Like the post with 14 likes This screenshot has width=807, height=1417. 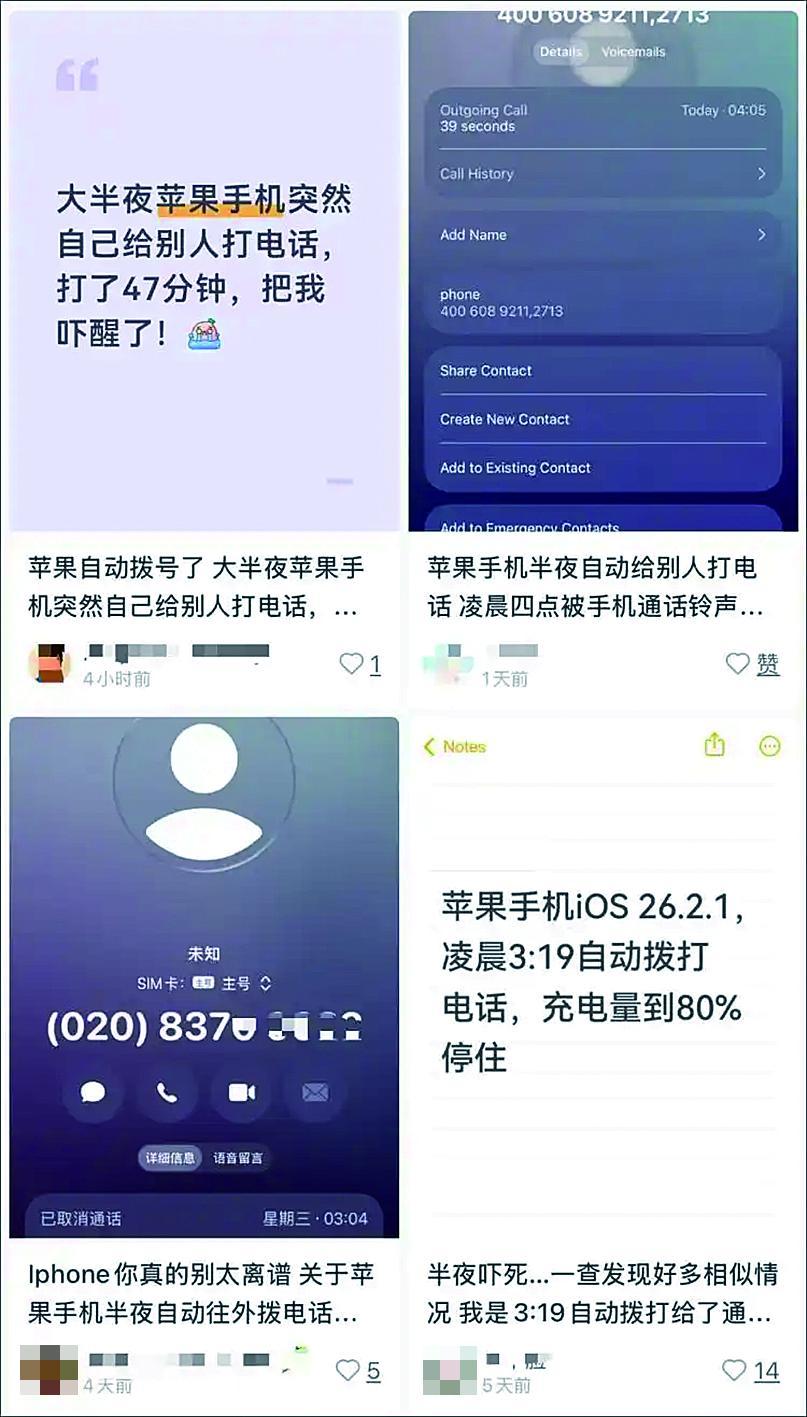(x=734, y=1370)
